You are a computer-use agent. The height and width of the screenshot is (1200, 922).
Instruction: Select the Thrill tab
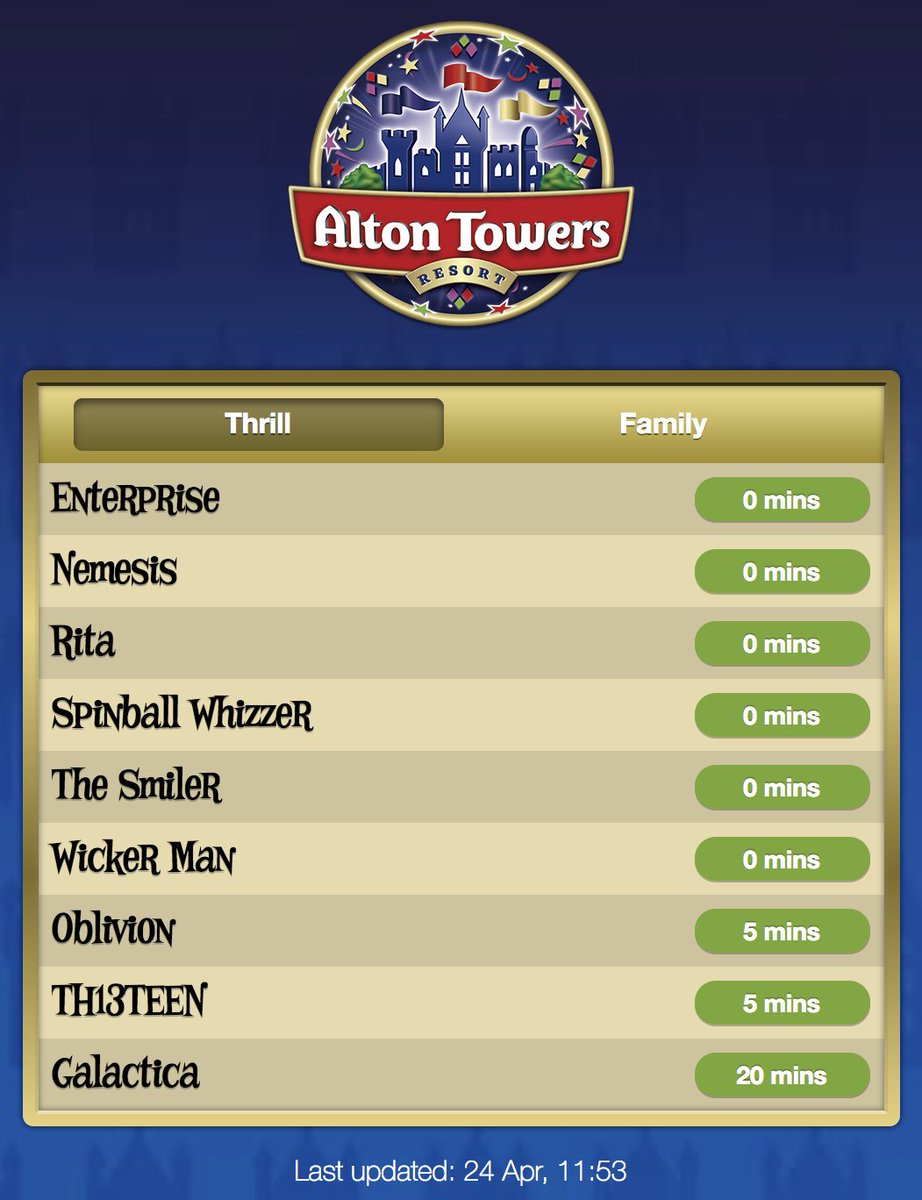[258, 424]
